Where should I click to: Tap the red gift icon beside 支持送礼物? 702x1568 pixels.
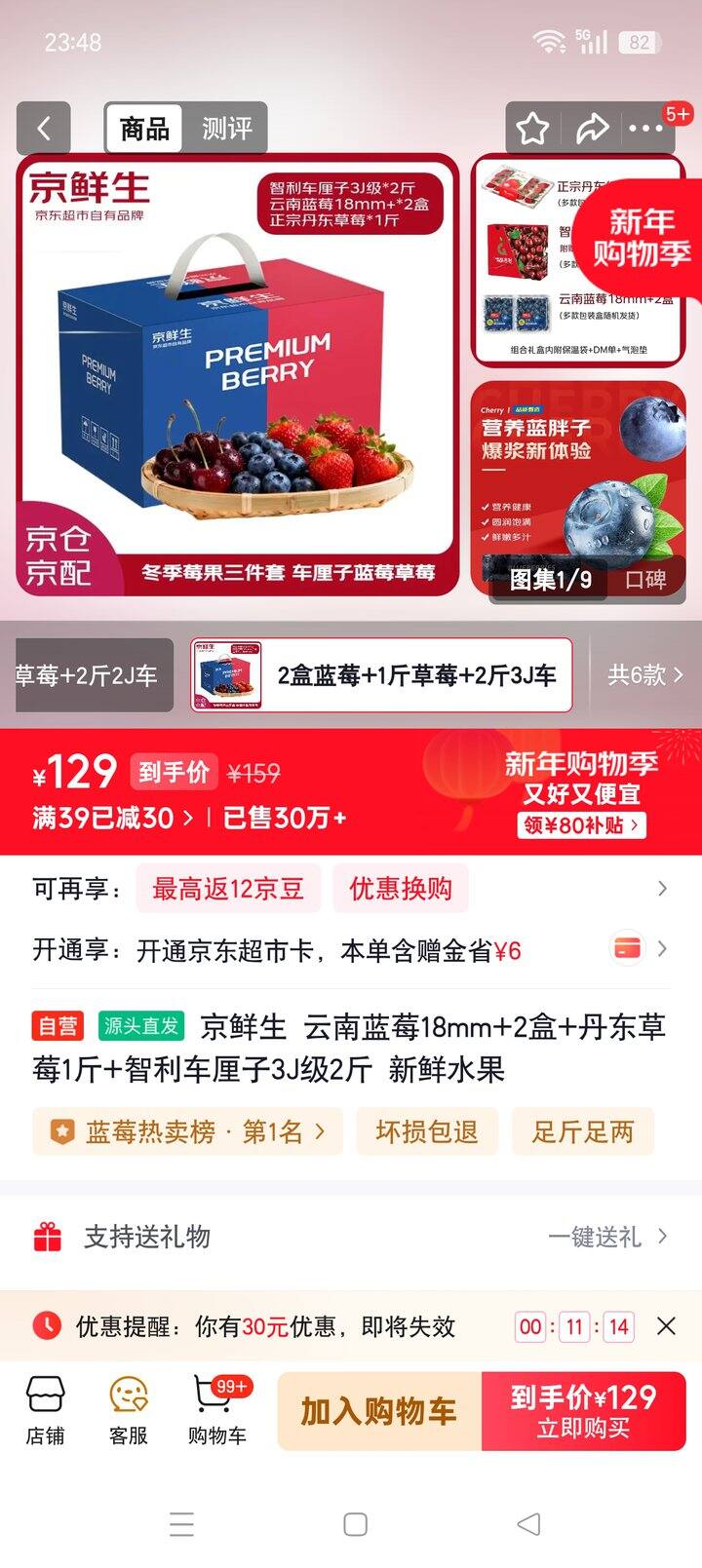coord(47,1236)
